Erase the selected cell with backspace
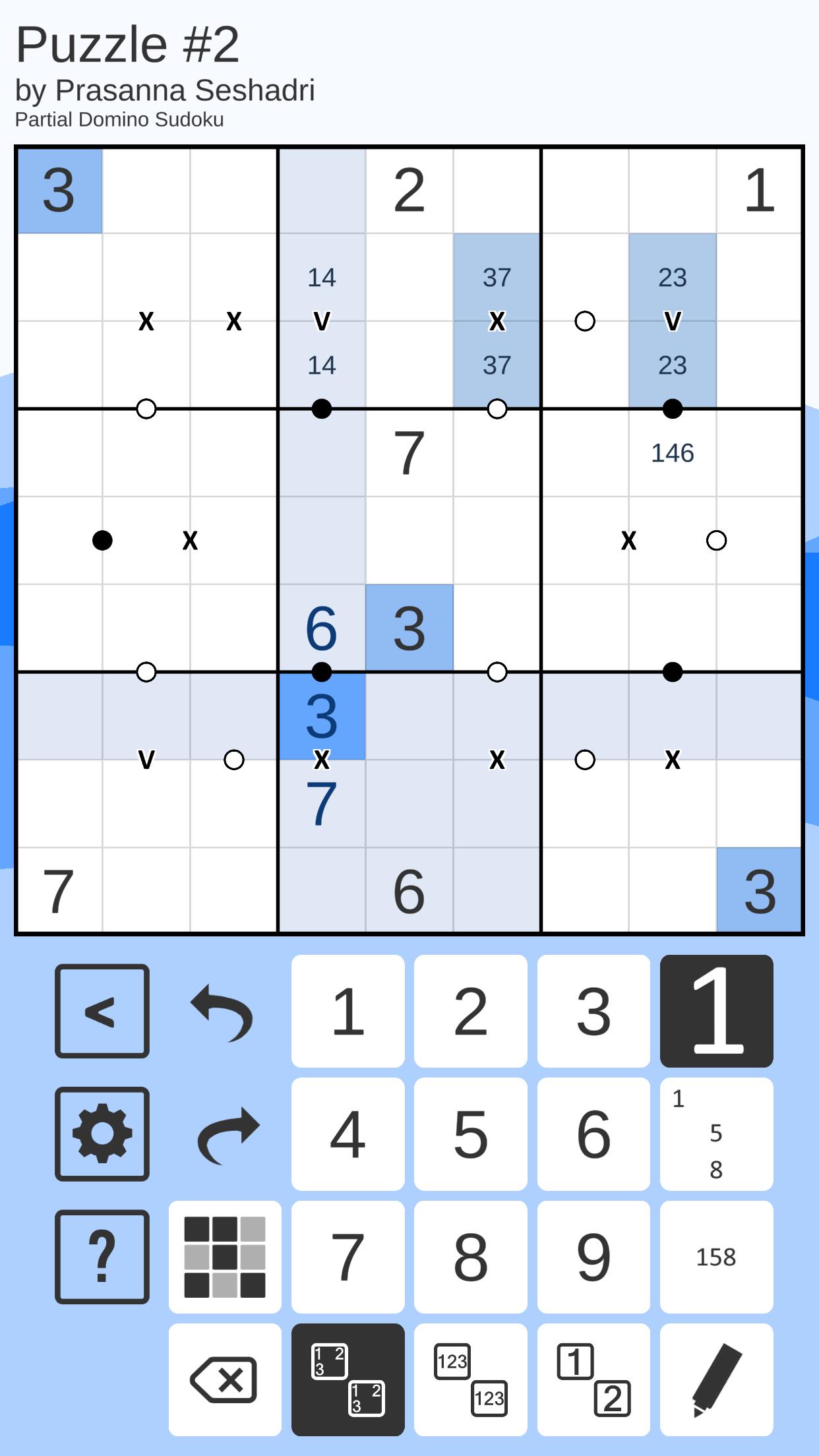 click(225, 1380)
